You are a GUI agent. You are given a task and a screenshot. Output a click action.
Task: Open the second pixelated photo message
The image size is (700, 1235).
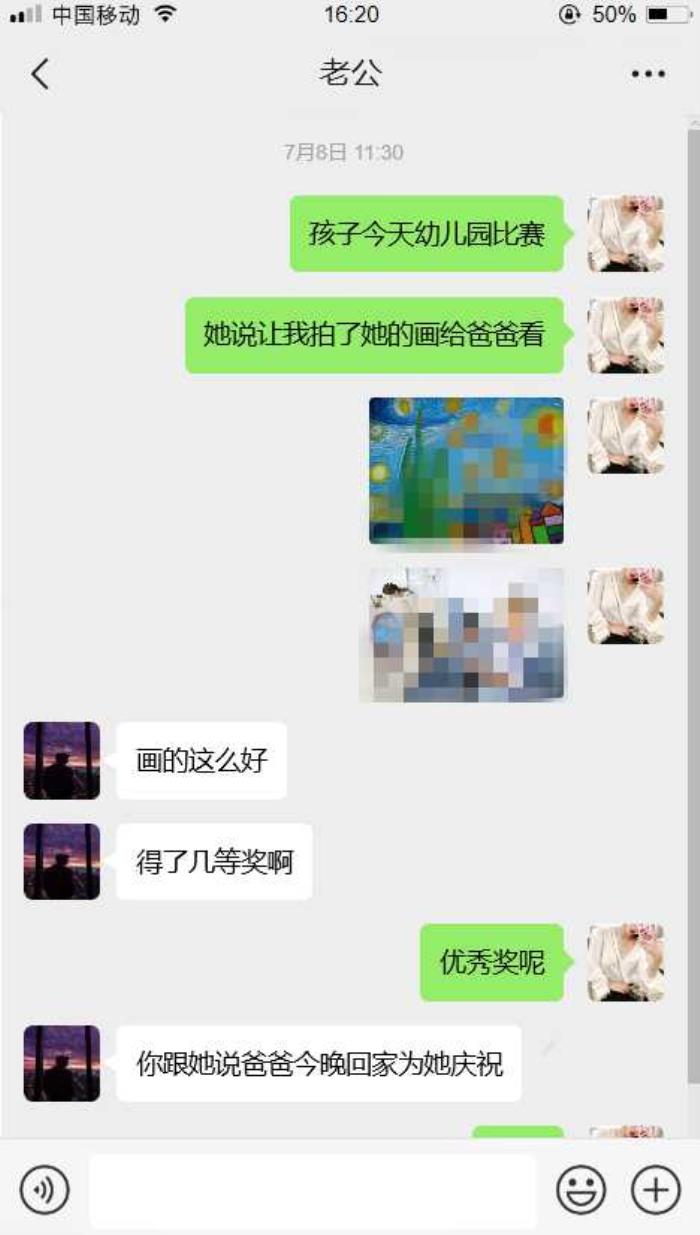[x=466, y=634]
